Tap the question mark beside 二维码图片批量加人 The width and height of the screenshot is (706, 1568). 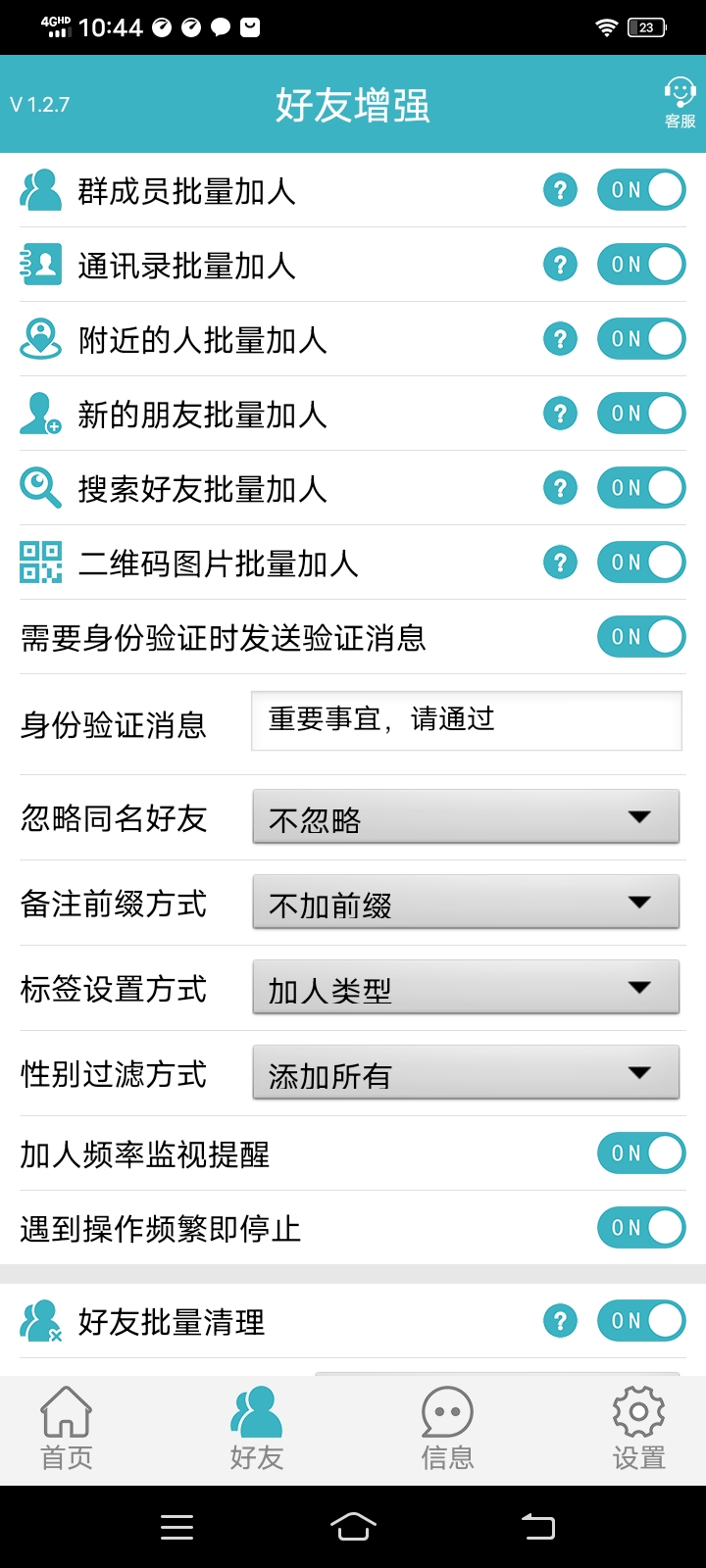click(560, 563)
